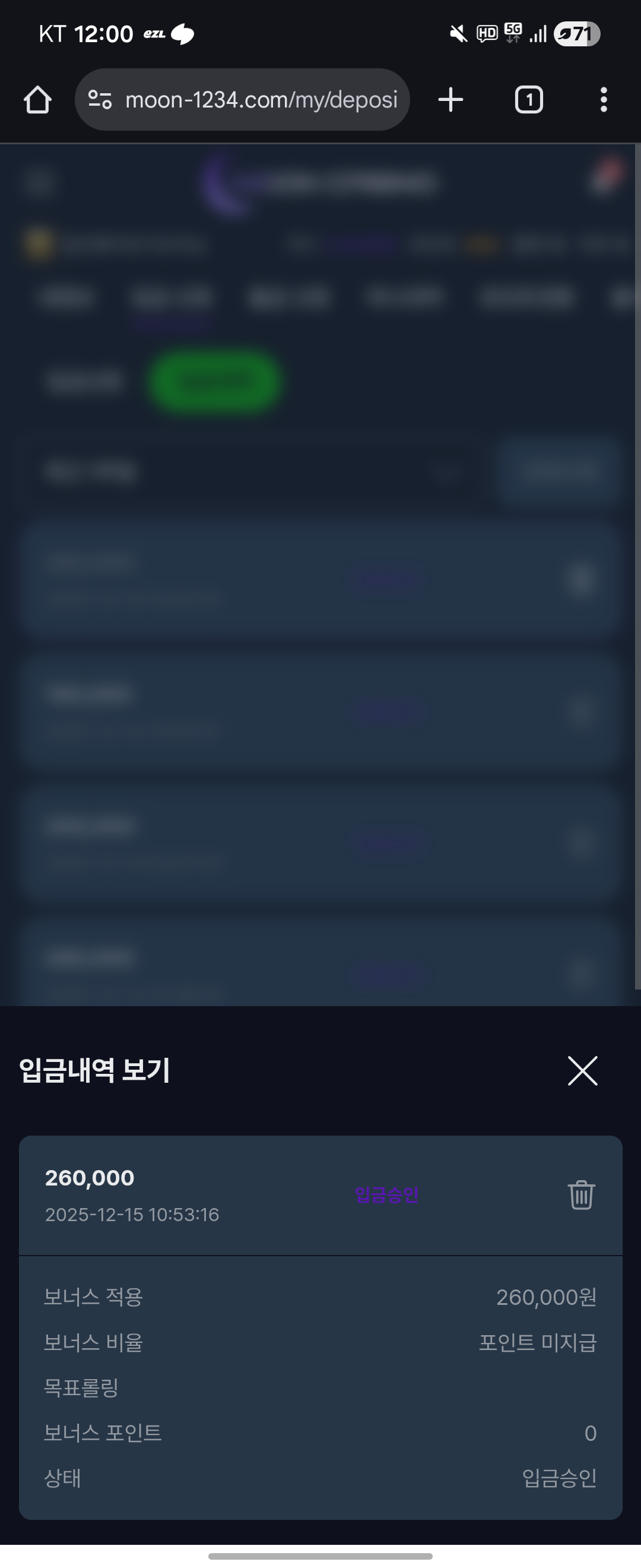Screen dimensions: 641x1568
Task: Open the tab switcher
Action: tap(528, 100)
